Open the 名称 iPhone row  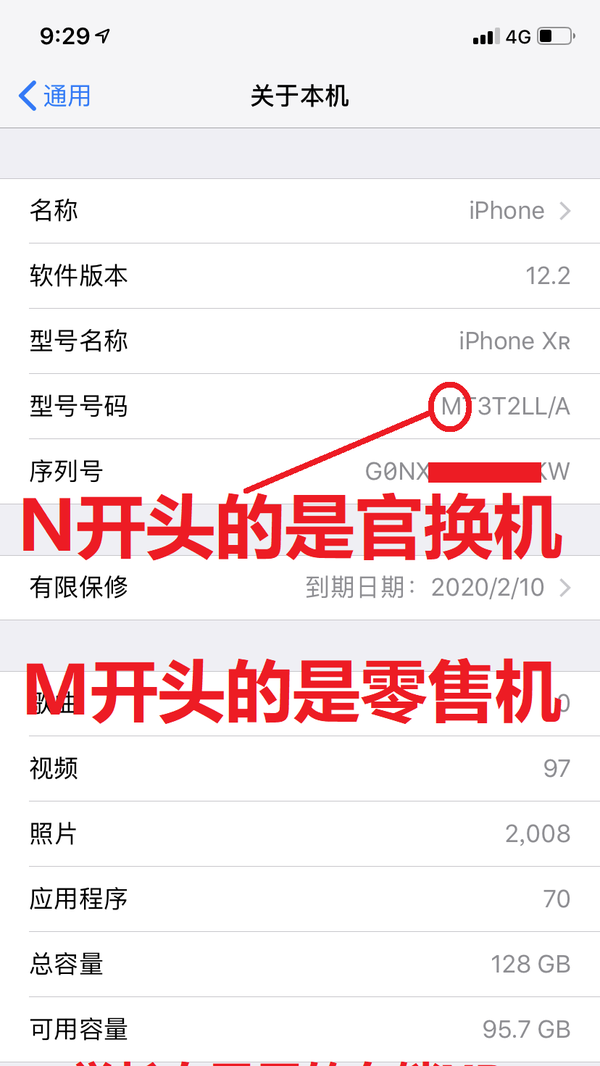(300, 211)
